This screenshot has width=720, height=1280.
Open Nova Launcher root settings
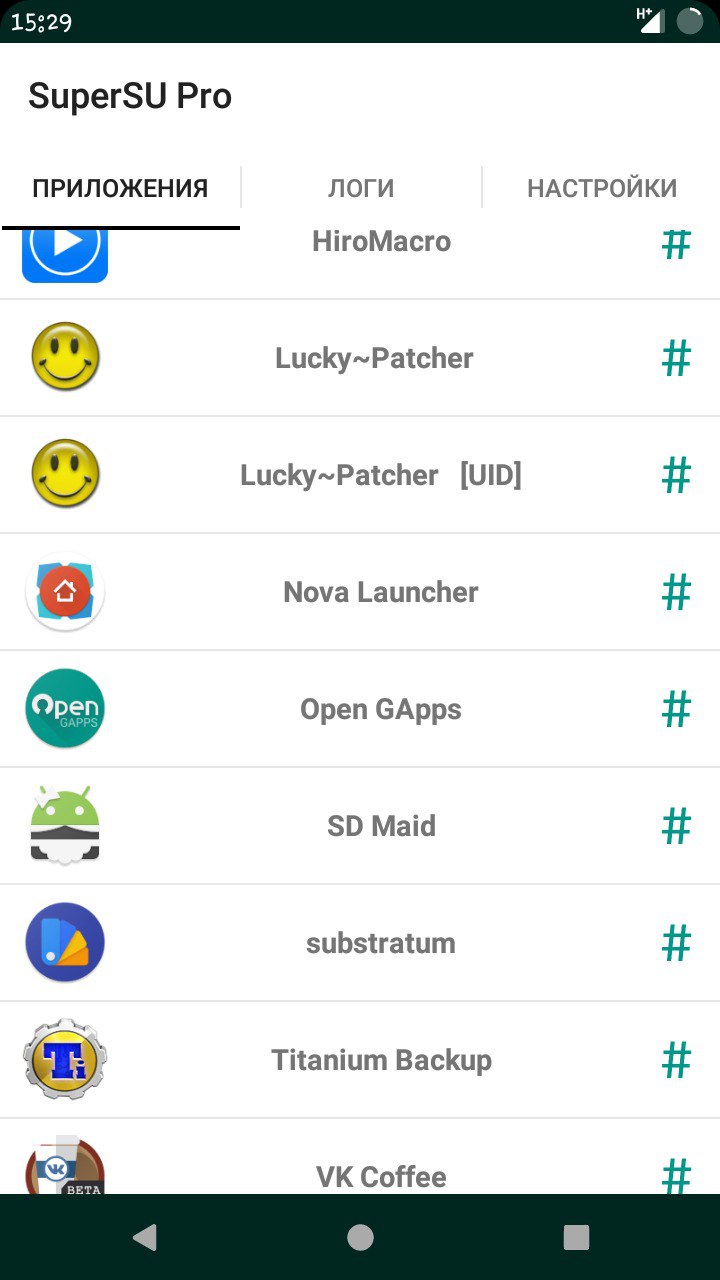(360, 592)
